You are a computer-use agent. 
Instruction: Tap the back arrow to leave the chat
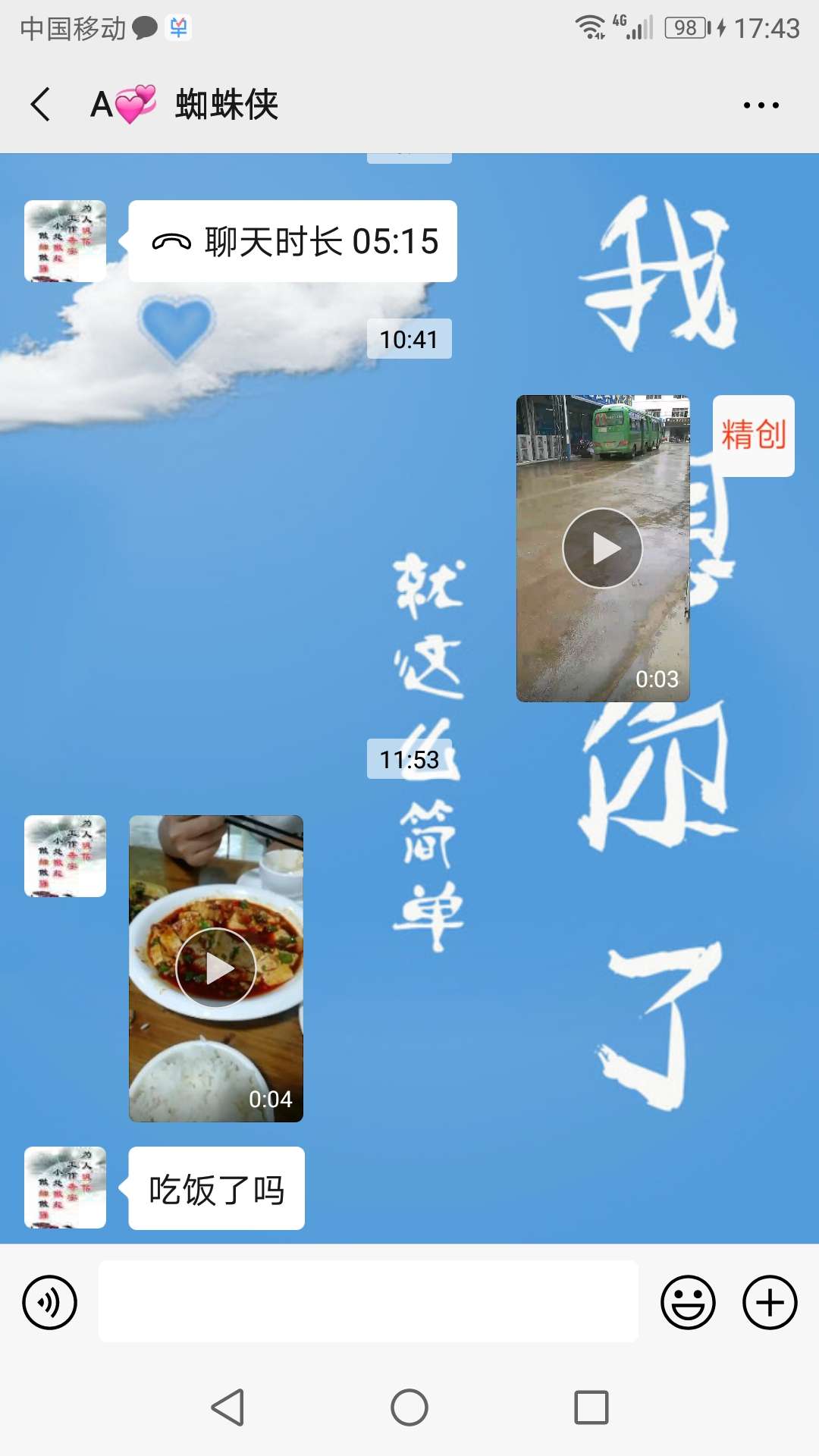coord(39,104)
